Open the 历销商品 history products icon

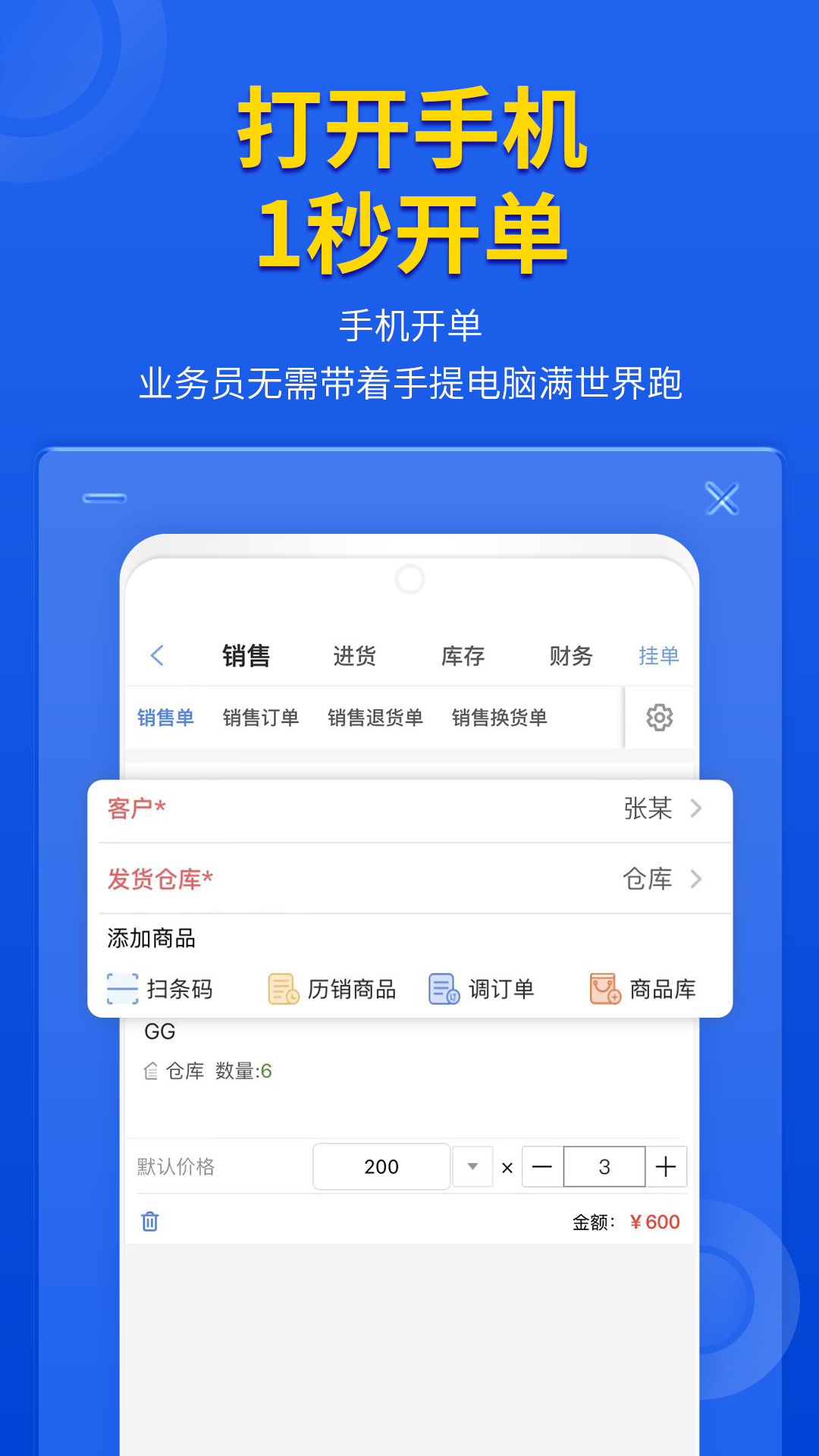[x=281, y=988]
